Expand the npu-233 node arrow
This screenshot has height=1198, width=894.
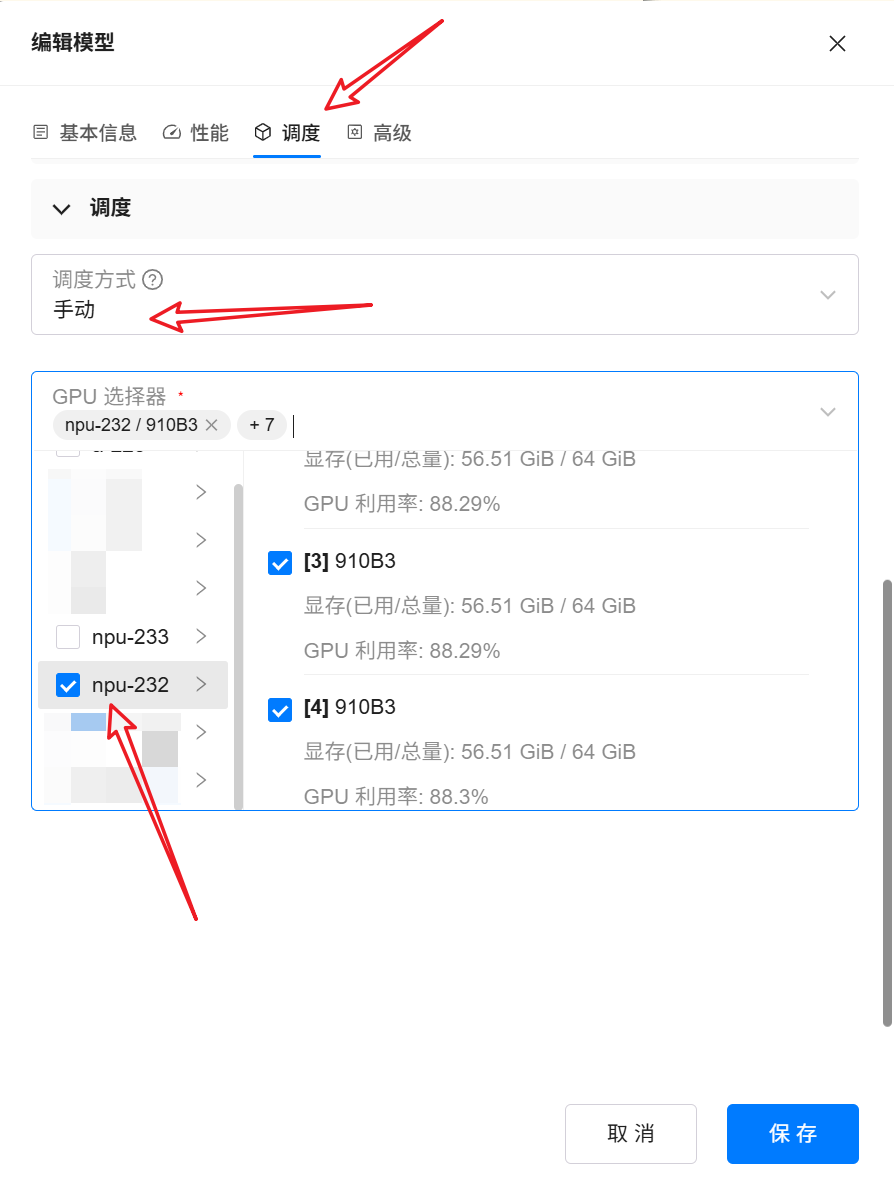[201, 637]
